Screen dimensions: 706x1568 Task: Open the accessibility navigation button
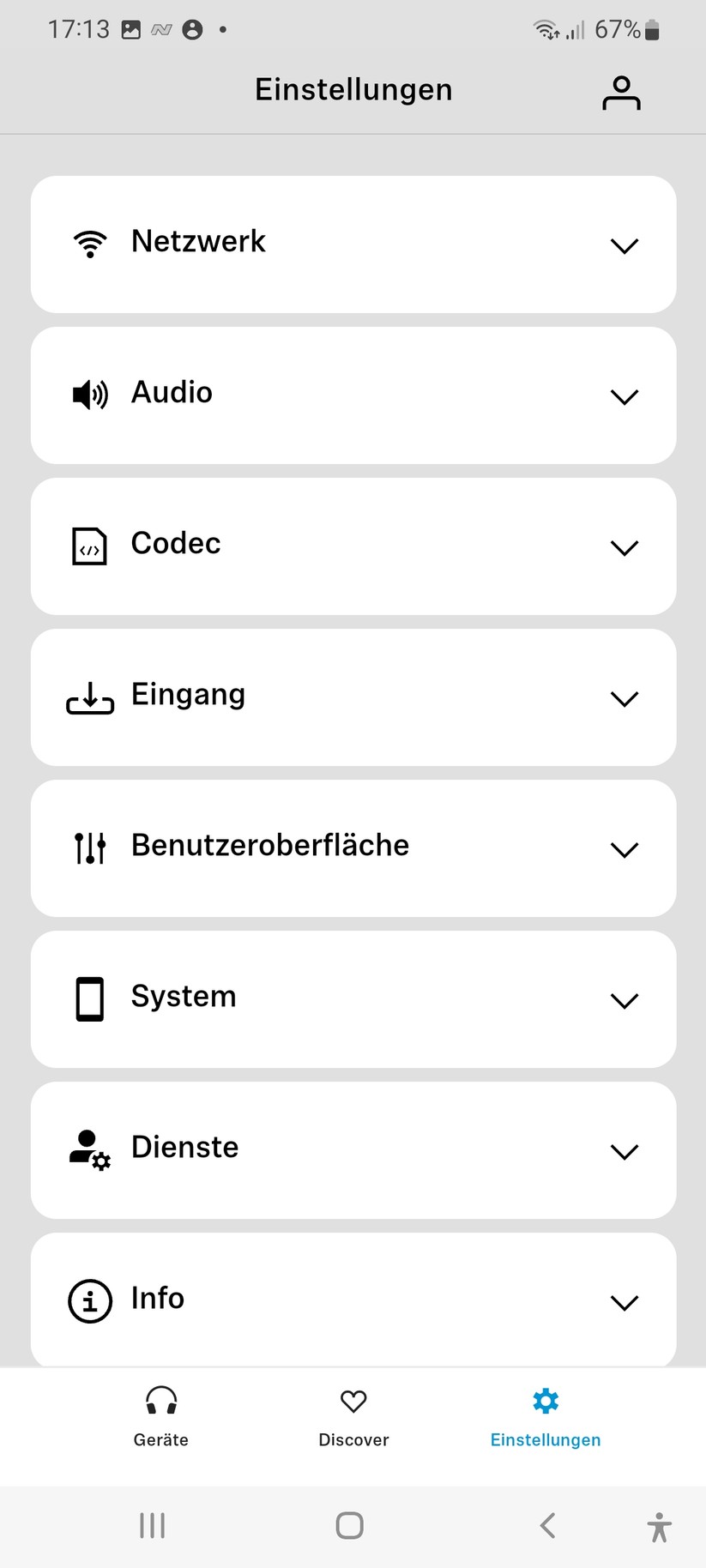tap(659, 1526)
